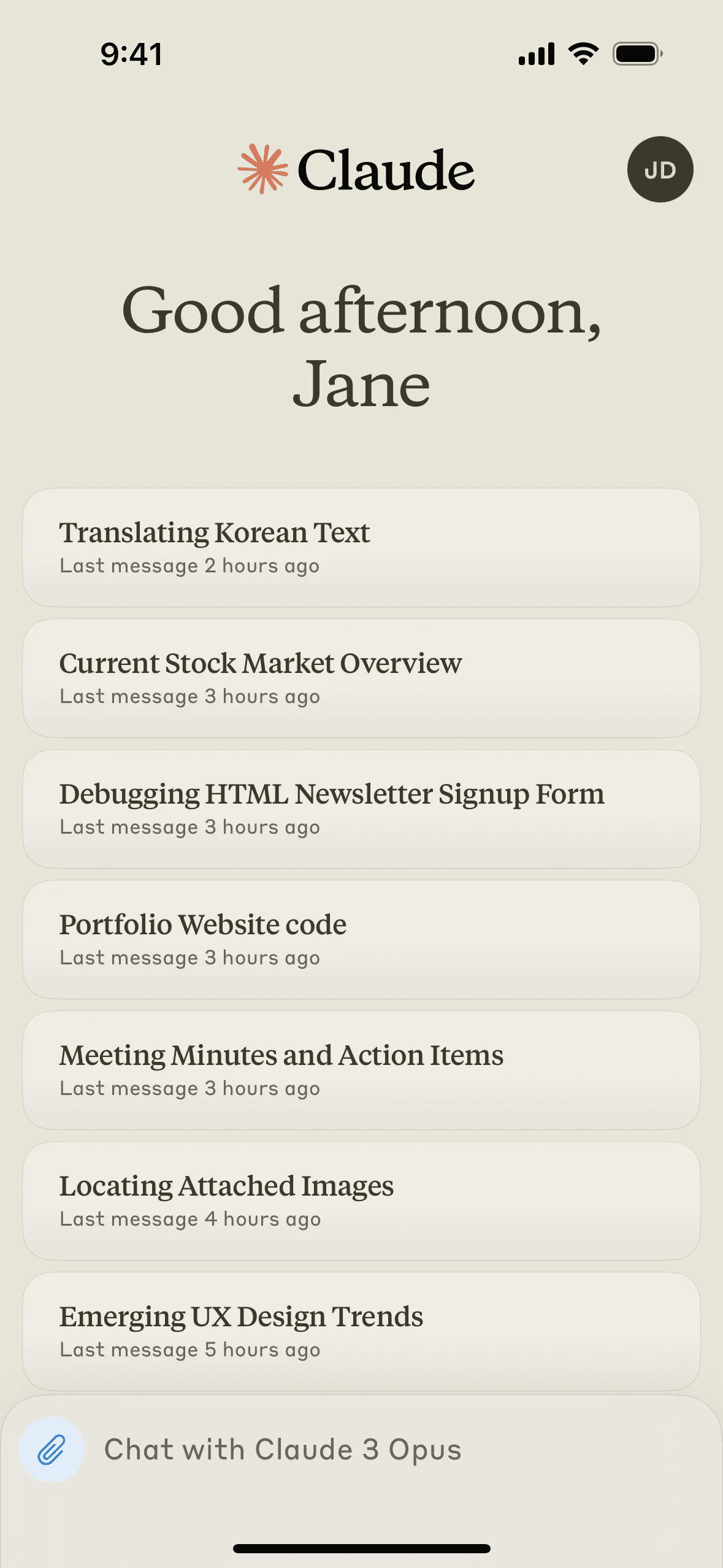Open Meeting Minutes and Action Items chat
The image size is (723, 1568).
[361, 1070]
